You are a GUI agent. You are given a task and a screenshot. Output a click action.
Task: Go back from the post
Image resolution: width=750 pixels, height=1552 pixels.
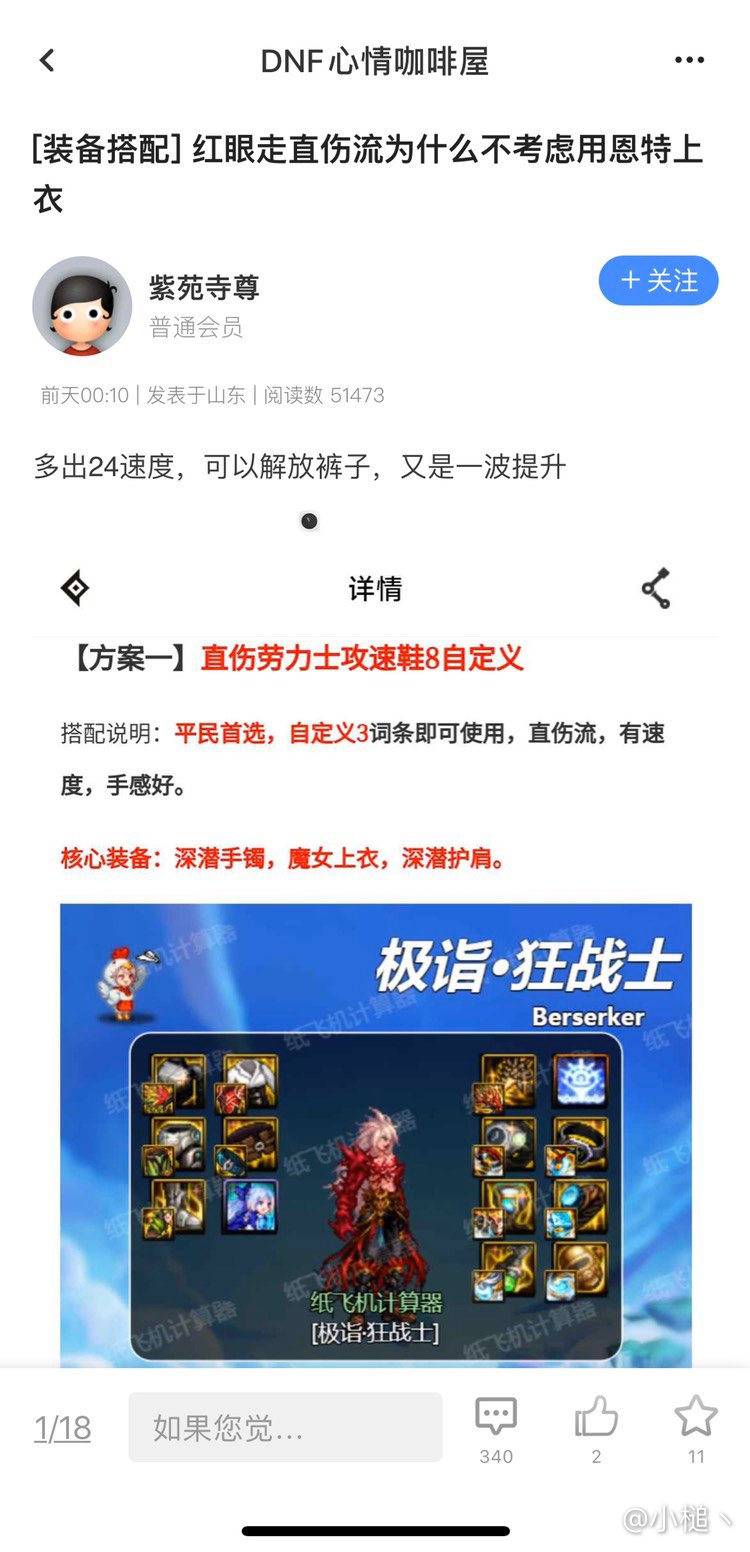tap(47, 61)
